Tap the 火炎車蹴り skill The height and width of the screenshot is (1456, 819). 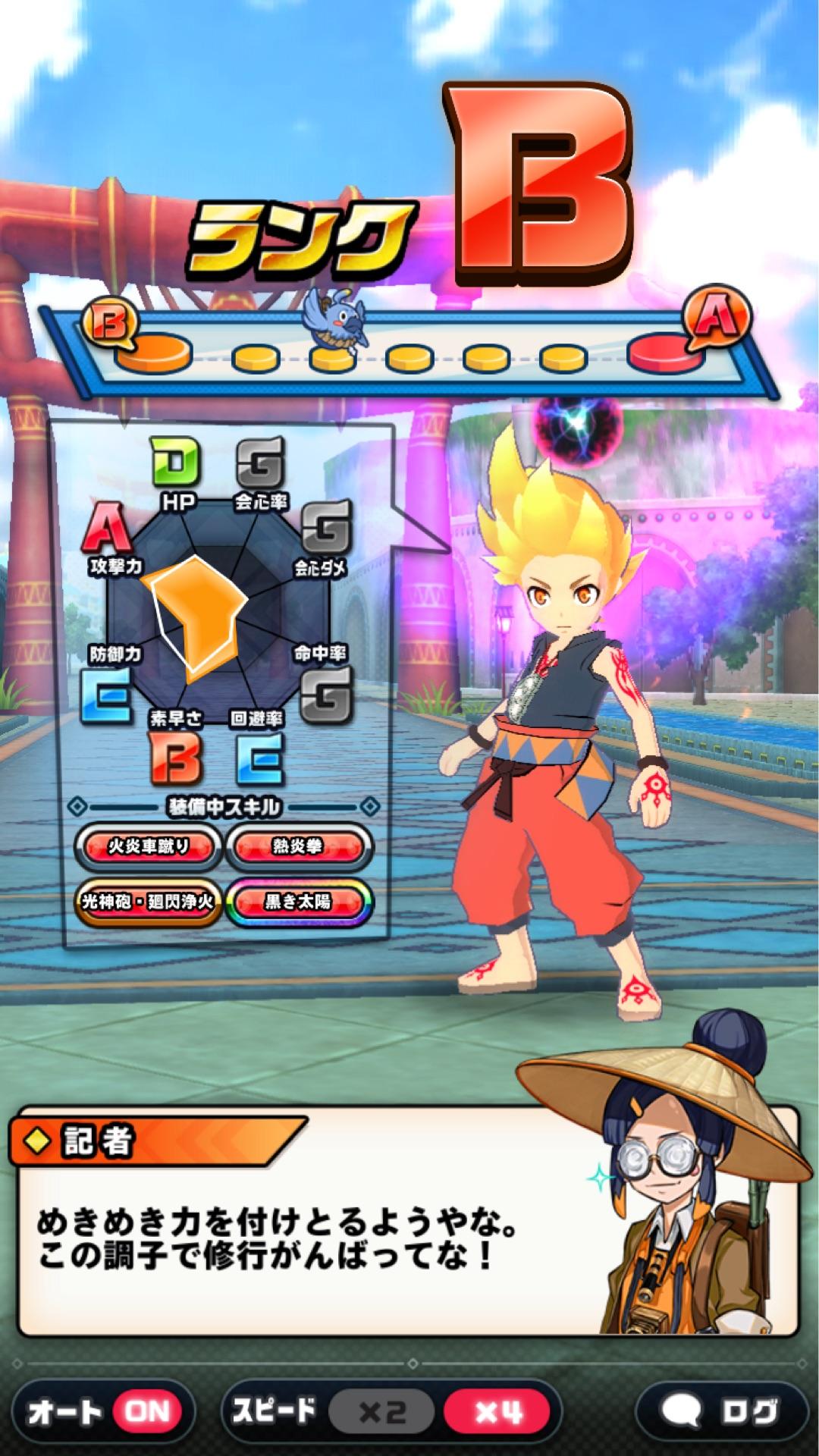(148, 846)
